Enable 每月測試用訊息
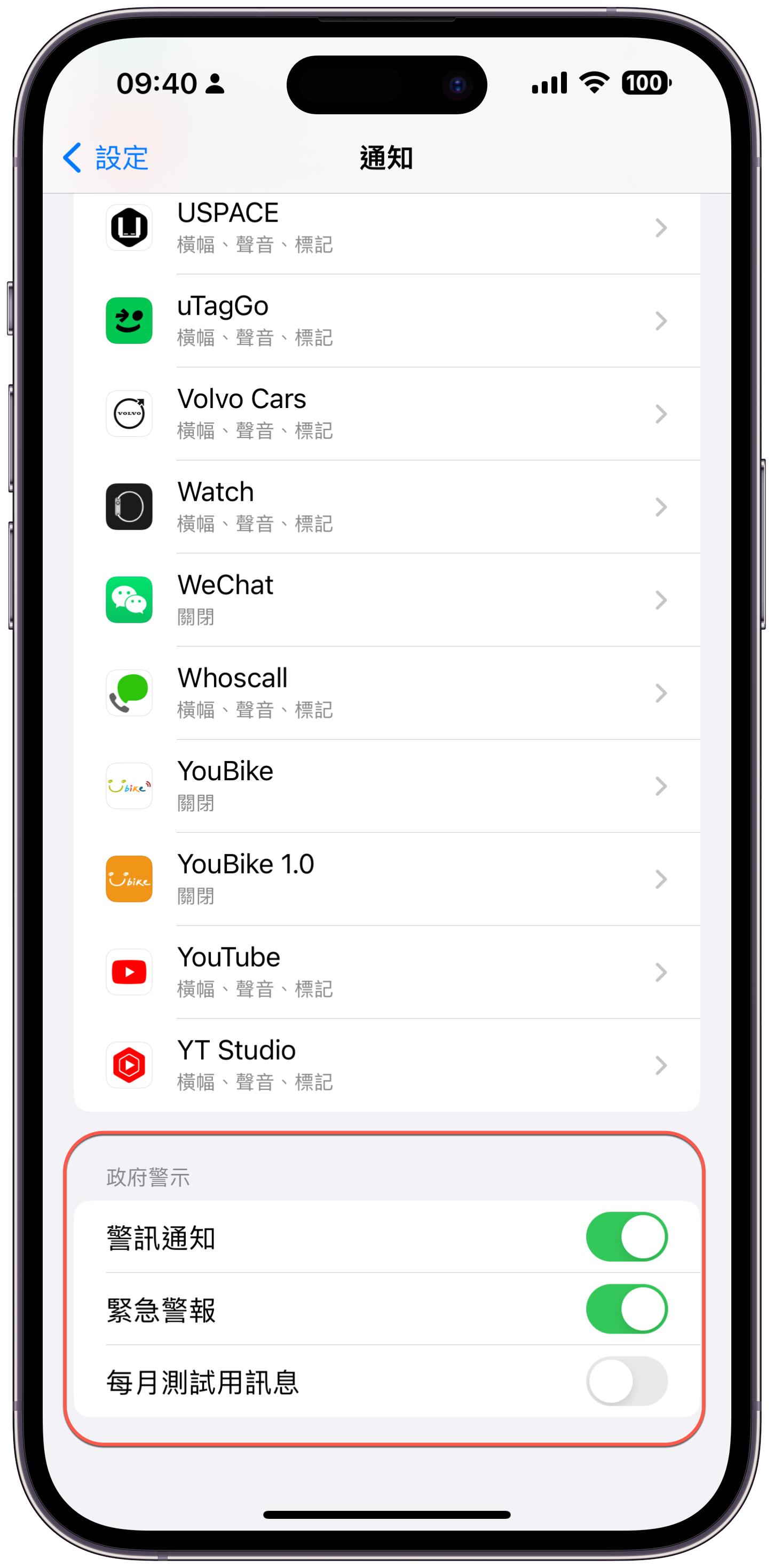Screen dimensions: 774x1568 [626, 1381]
